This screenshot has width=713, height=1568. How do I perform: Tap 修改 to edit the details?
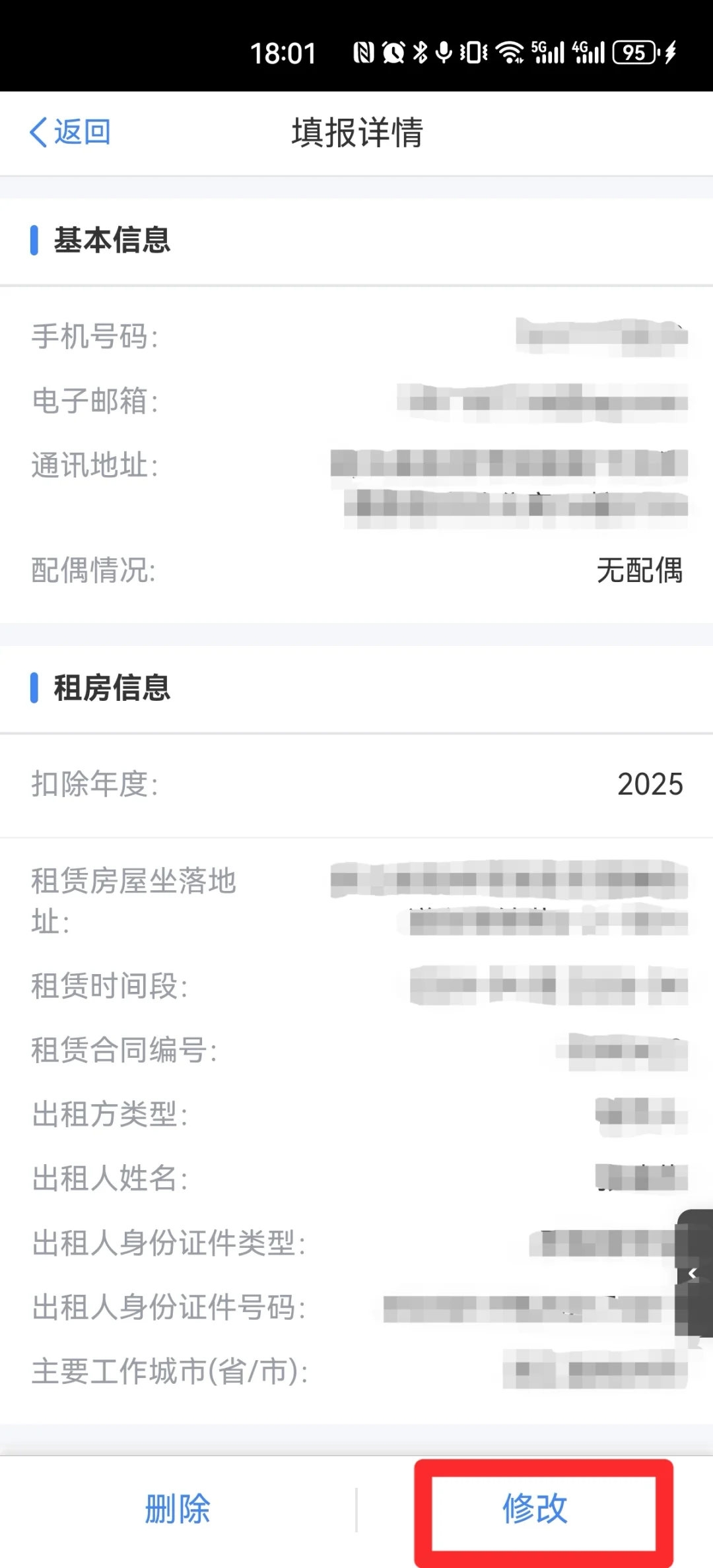535,1509
